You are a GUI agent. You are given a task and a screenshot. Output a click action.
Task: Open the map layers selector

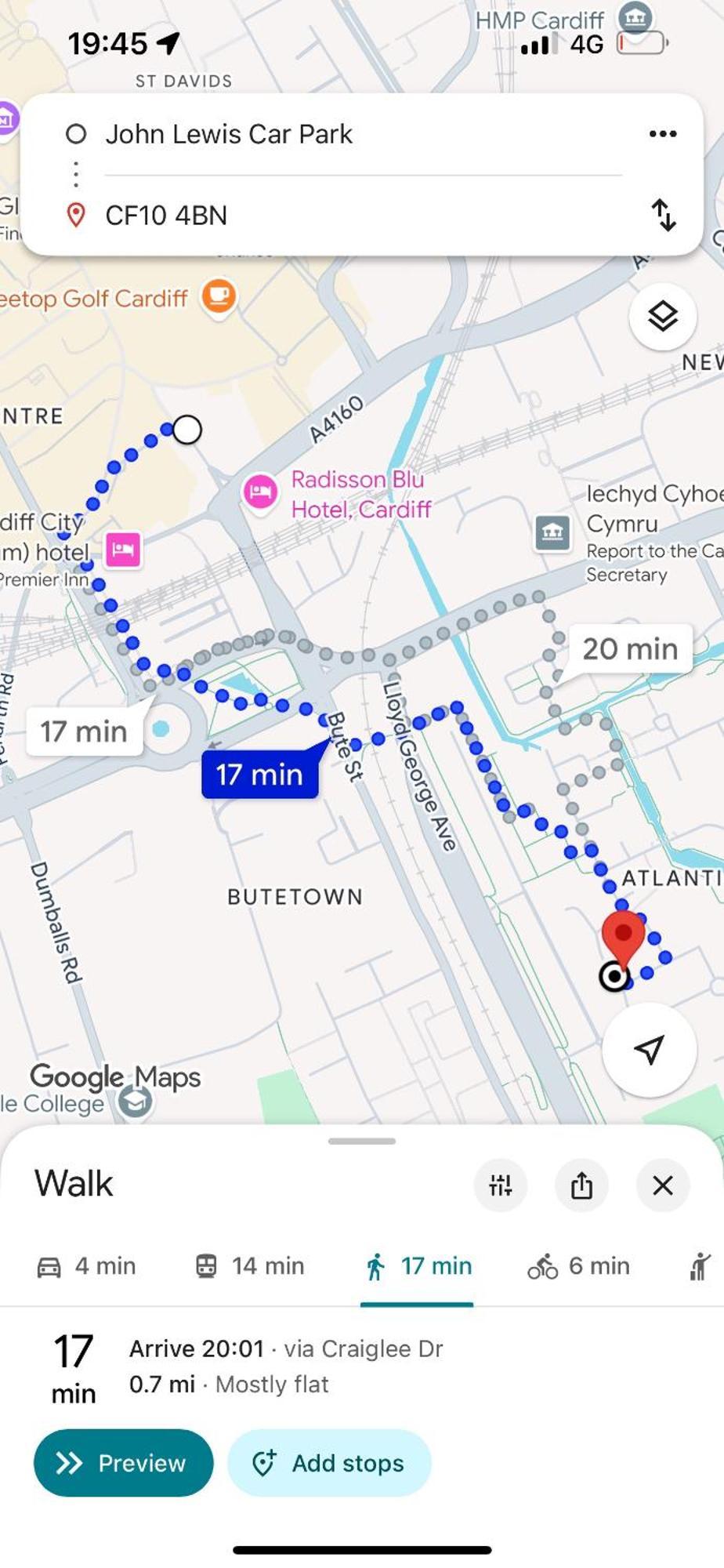[663, 317]
